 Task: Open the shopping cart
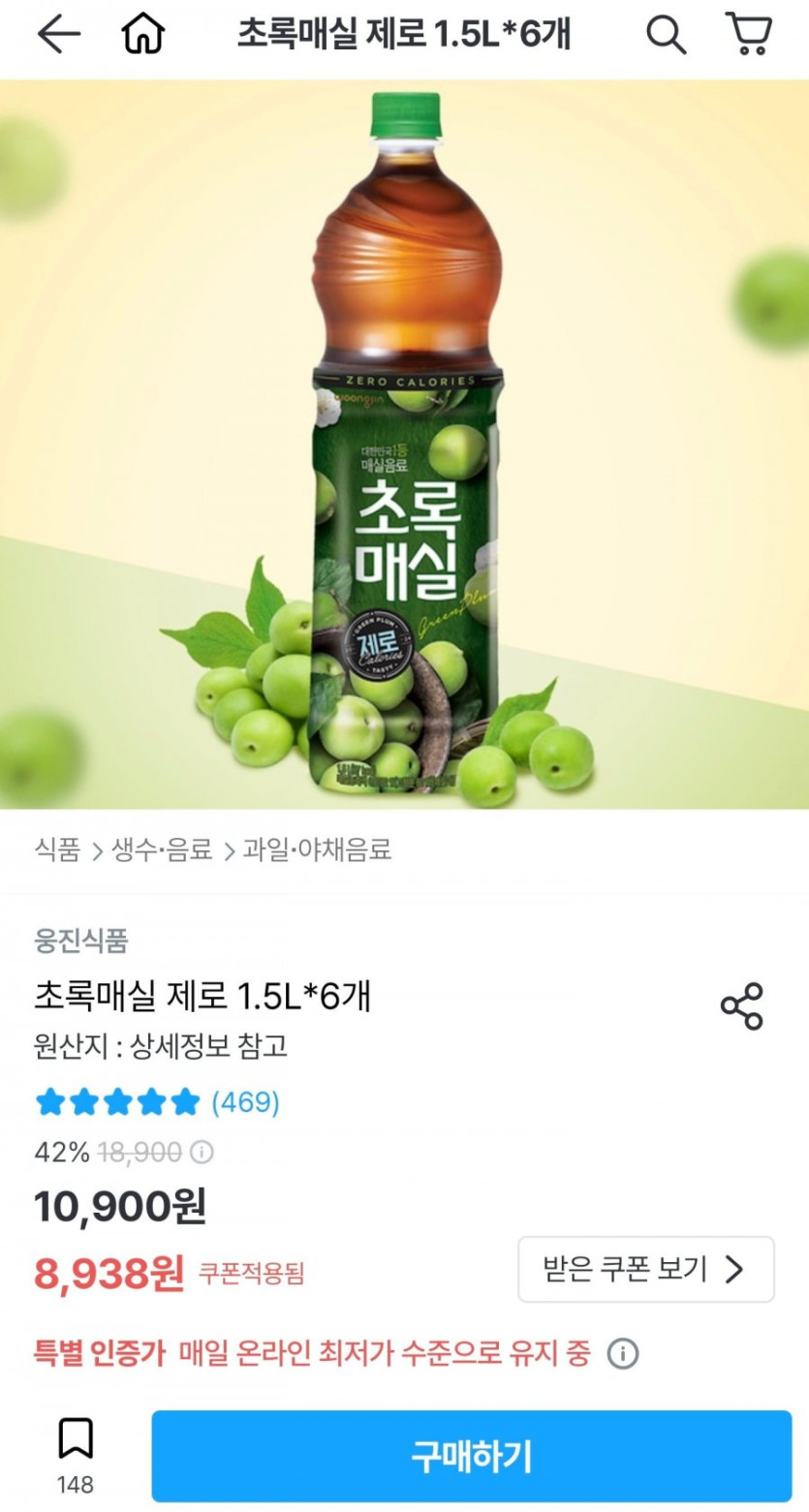point(748,35)
